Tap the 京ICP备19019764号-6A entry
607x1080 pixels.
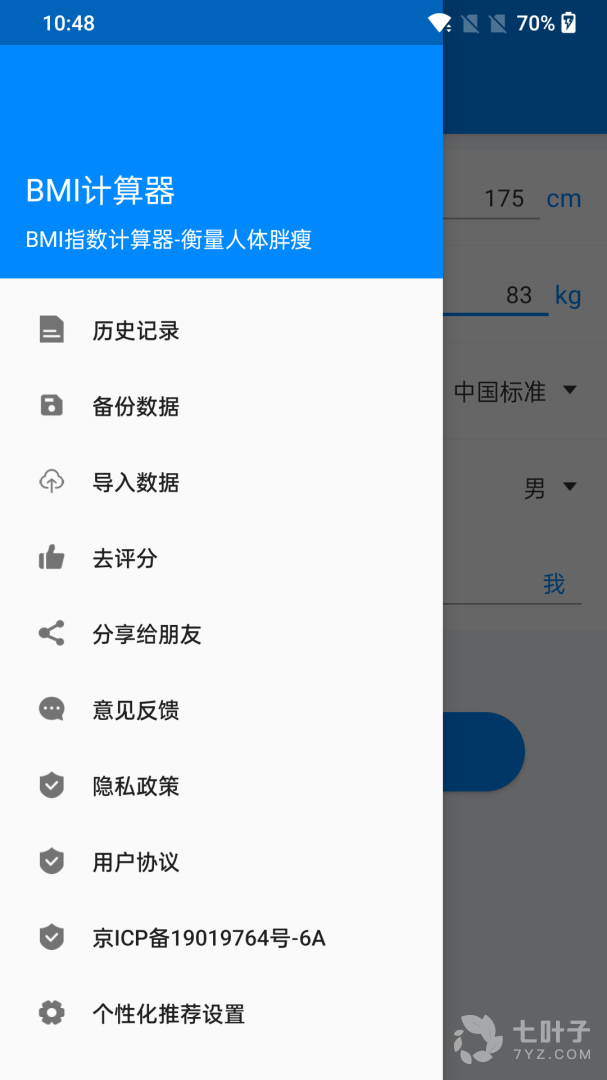(x=209, y=939)
